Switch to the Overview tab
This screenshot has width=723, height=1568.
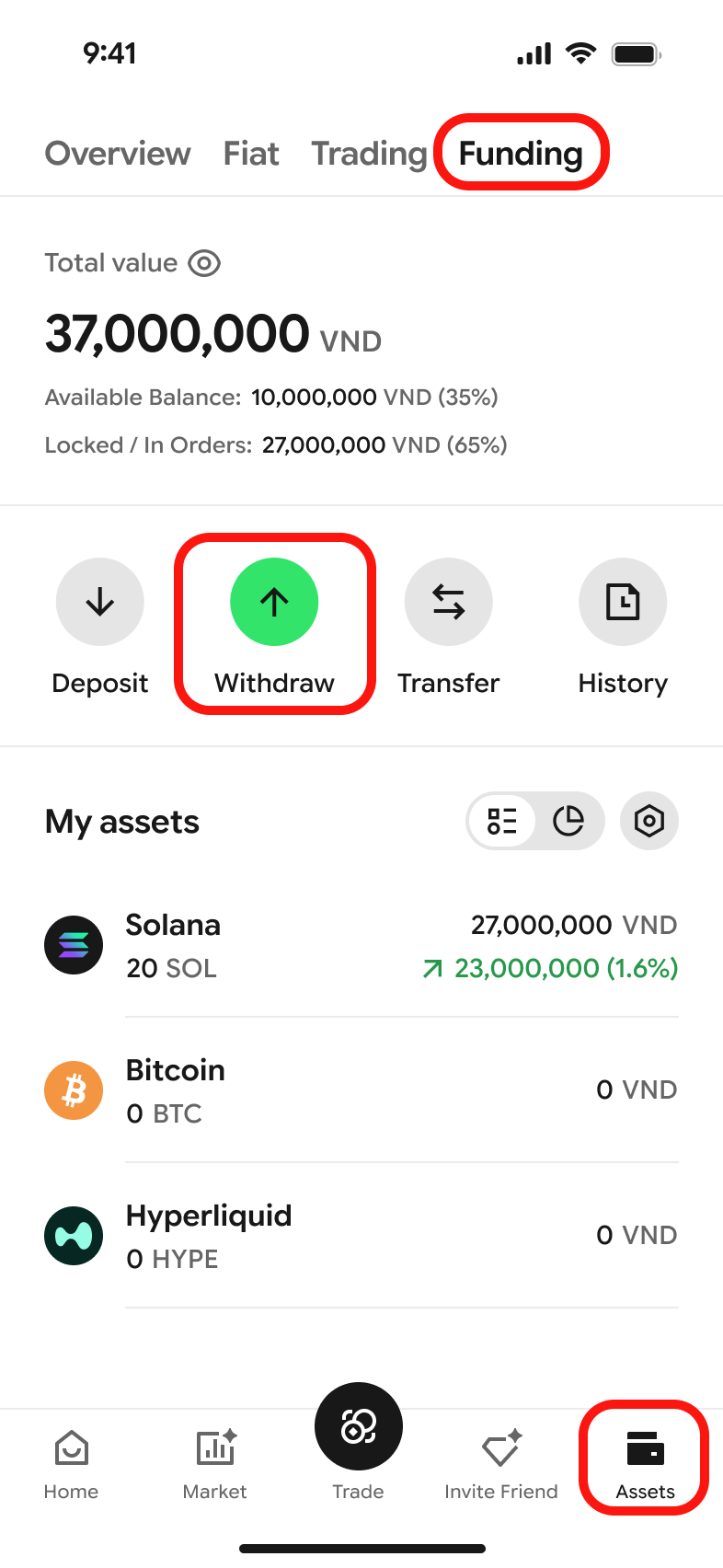118,154
